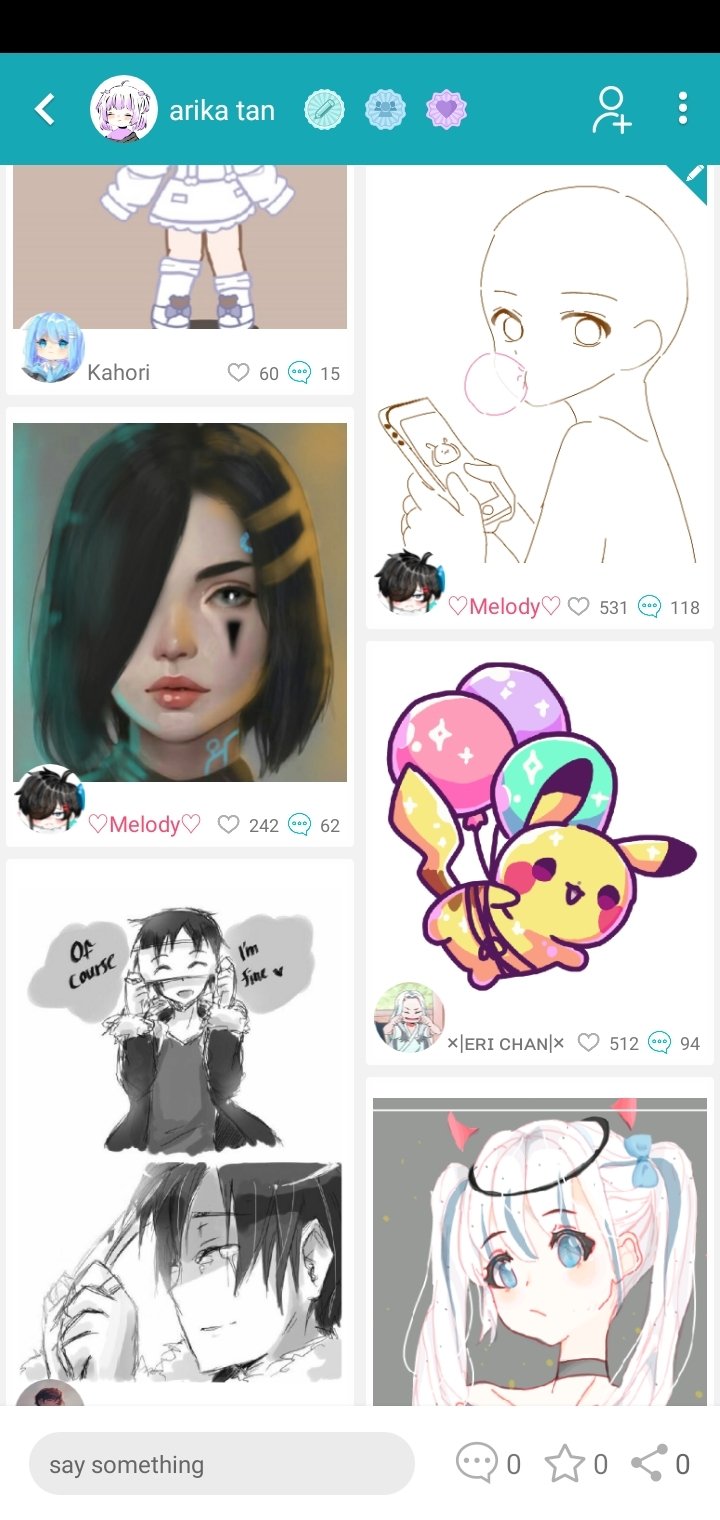
Task: Follow arika tan with add-user icon
Action: (611, 109)
